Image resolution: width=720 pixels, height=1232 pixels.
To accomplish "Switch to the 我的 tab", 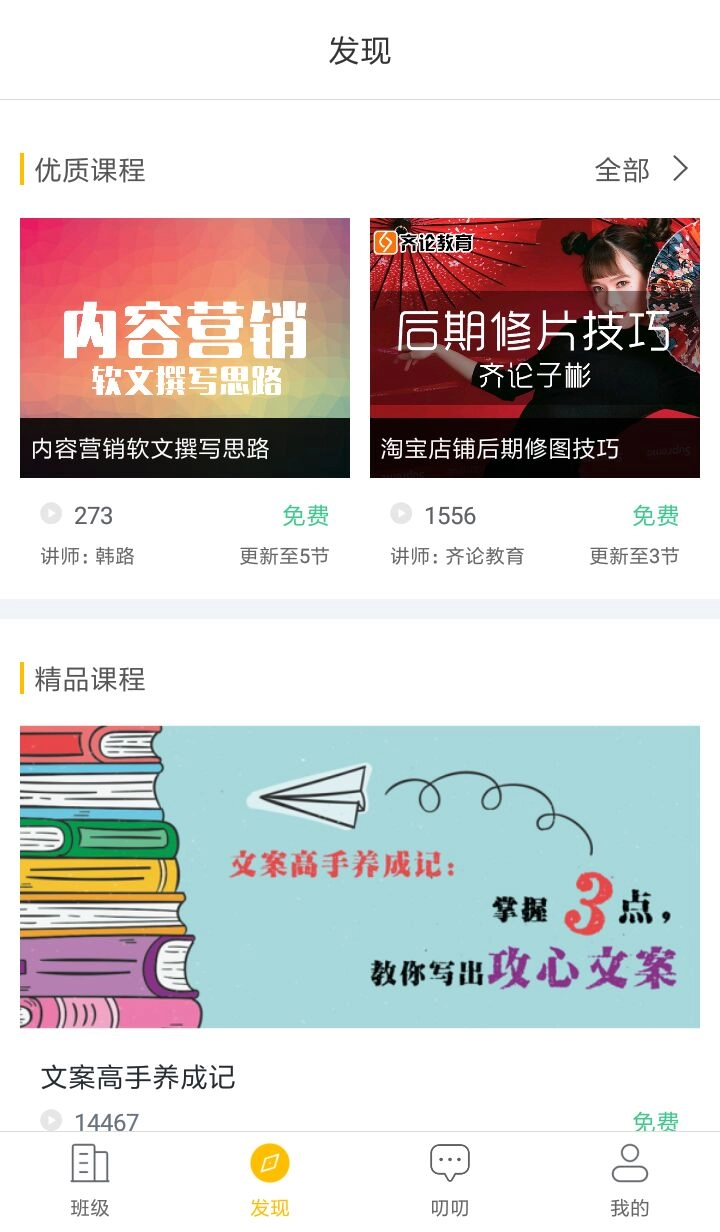I will tap(630, 1180).
